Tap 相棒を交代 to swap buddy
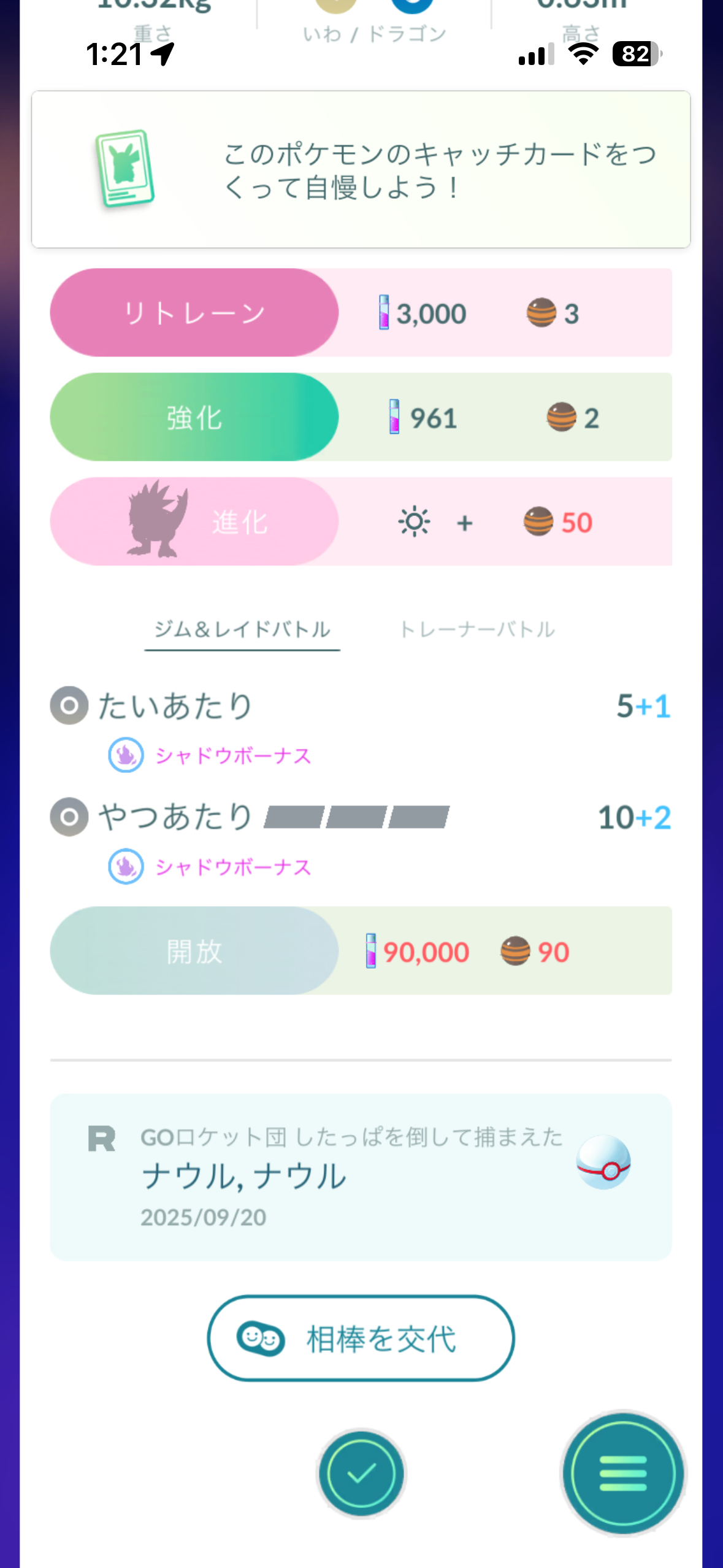The width and height of the screenshot is (723, 1568). (x=361, y=1339)
